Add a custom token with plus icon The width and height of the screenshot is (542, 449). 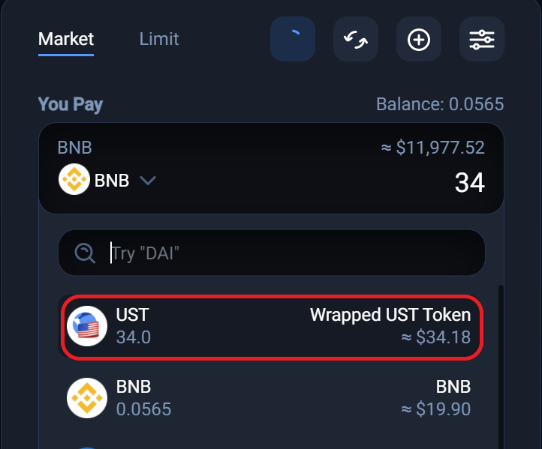pyautogui.click(x=419, y=39)
